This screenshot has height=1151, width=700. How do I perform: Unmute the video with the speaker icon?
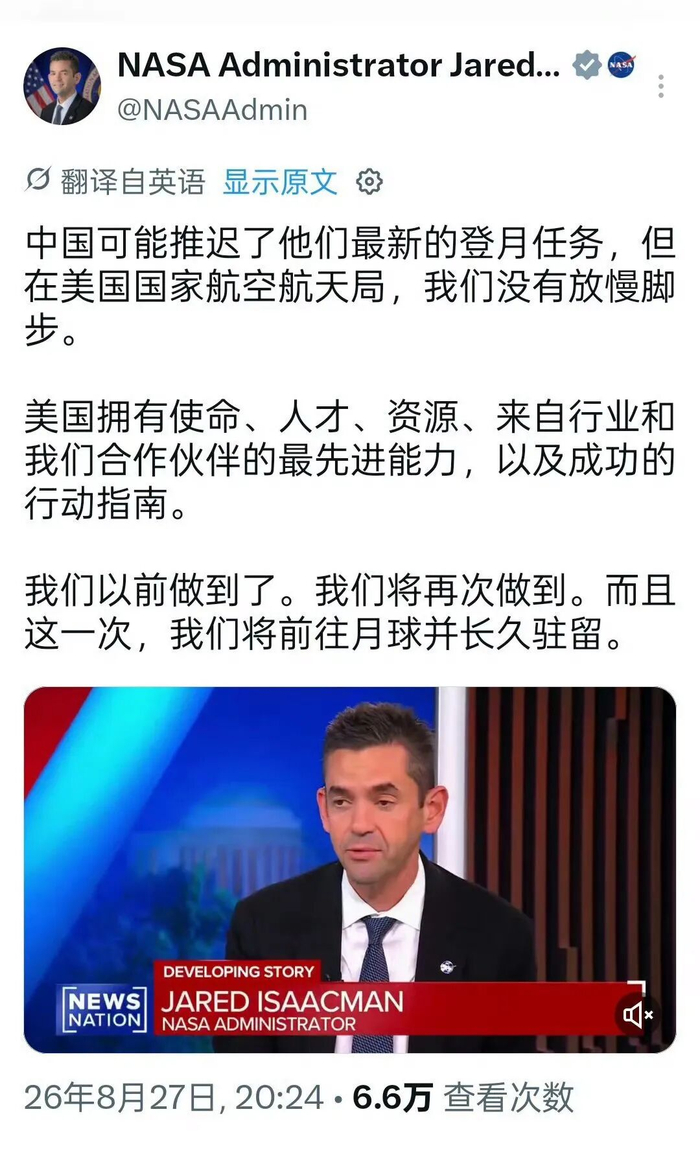pos(637,1014)
